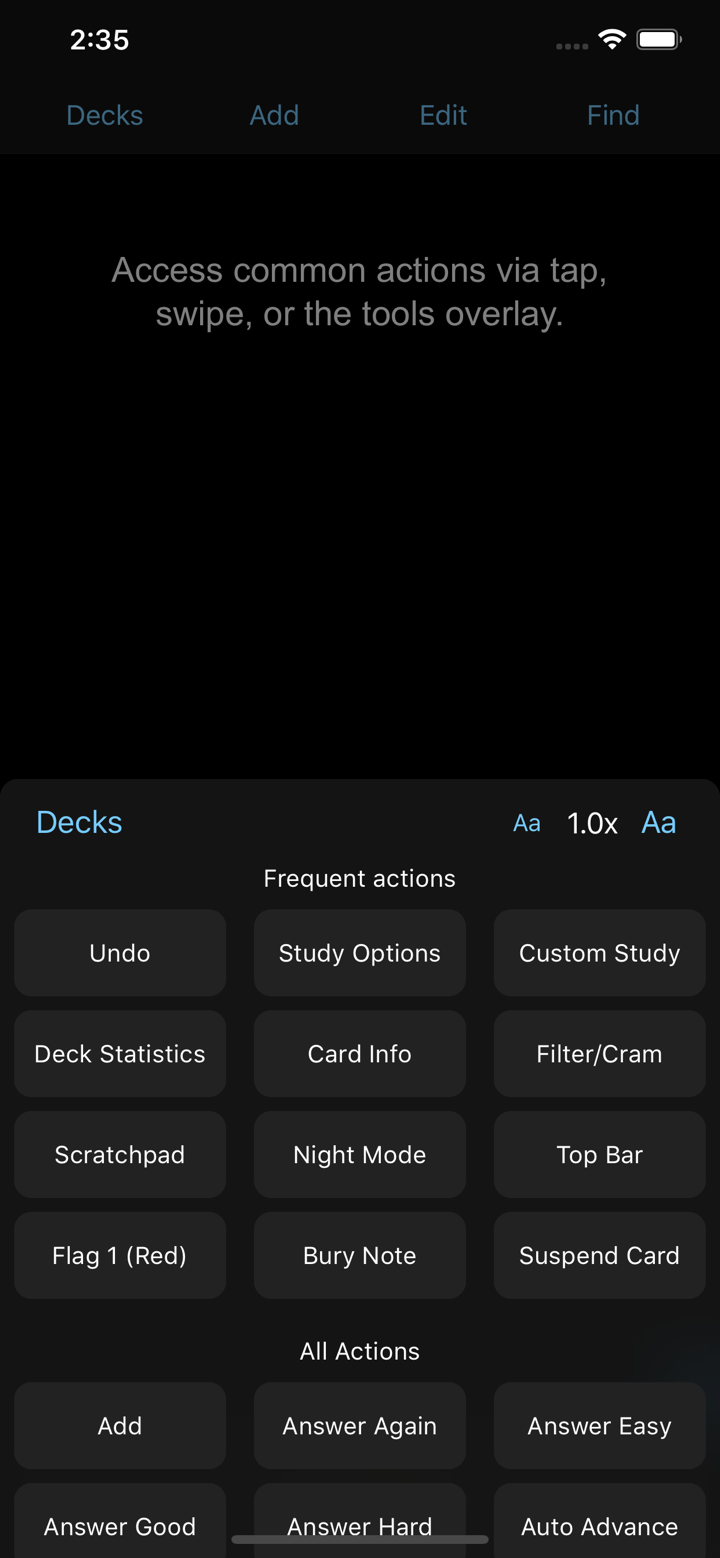Enable Auto Advance
Screen dimensions: 720x1558
[599, 1526]
